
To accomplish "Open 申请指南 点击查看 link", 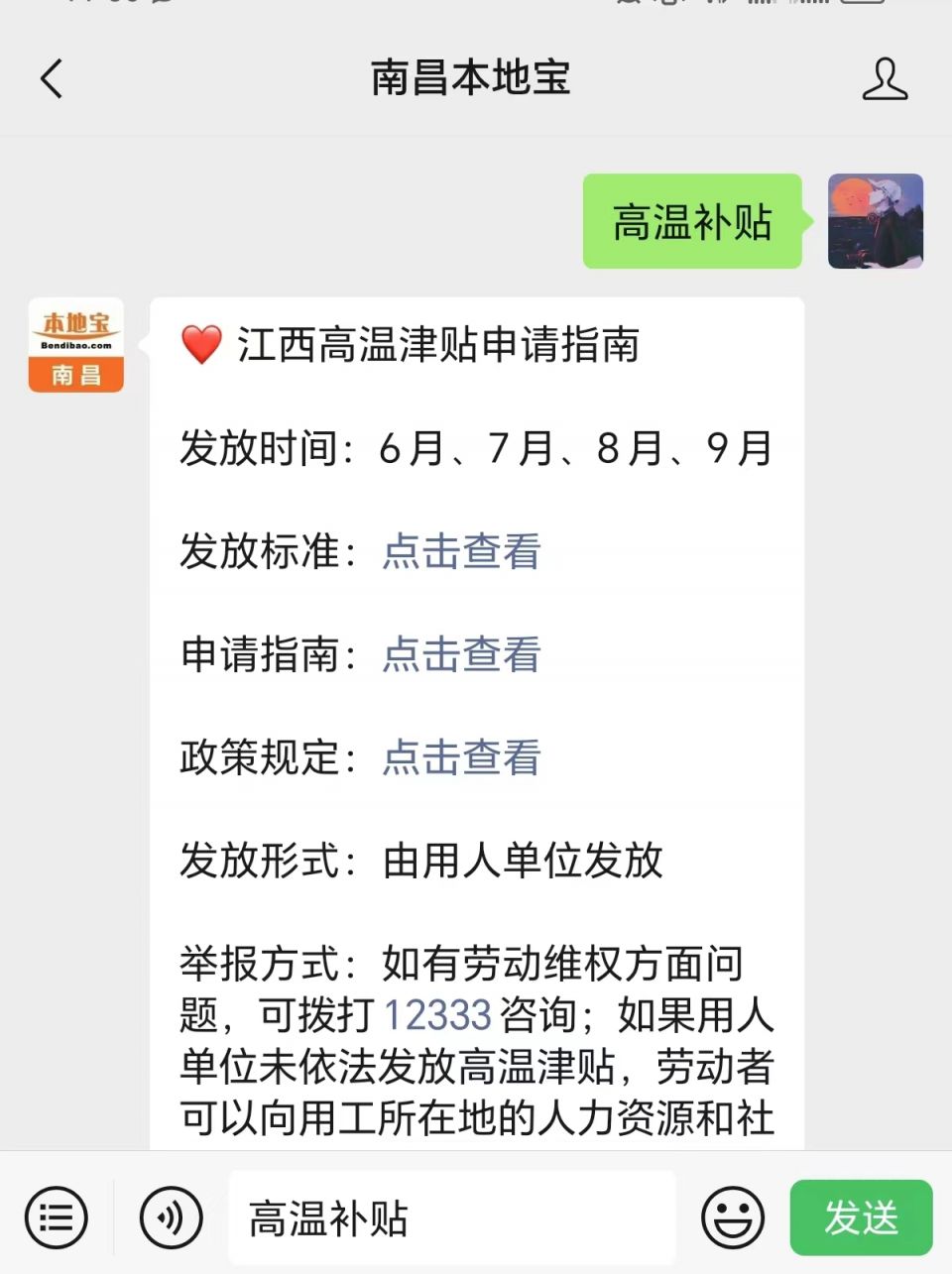I will click(461, 654).
